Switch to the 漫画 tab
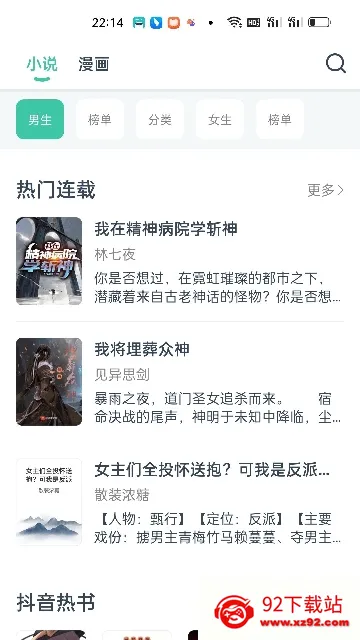This screenshot has height=640, width=360. (94, 64)
